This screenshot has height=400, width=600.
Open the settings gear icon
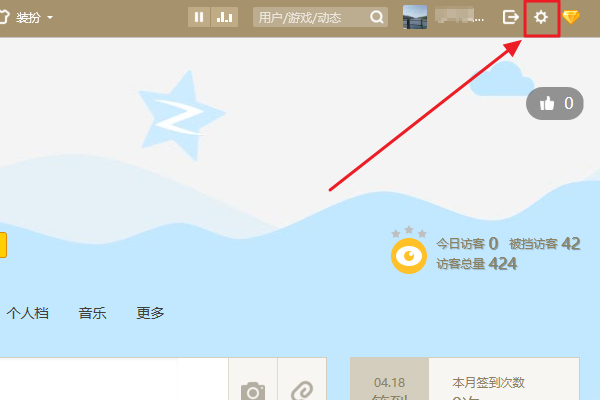point(542,17)
